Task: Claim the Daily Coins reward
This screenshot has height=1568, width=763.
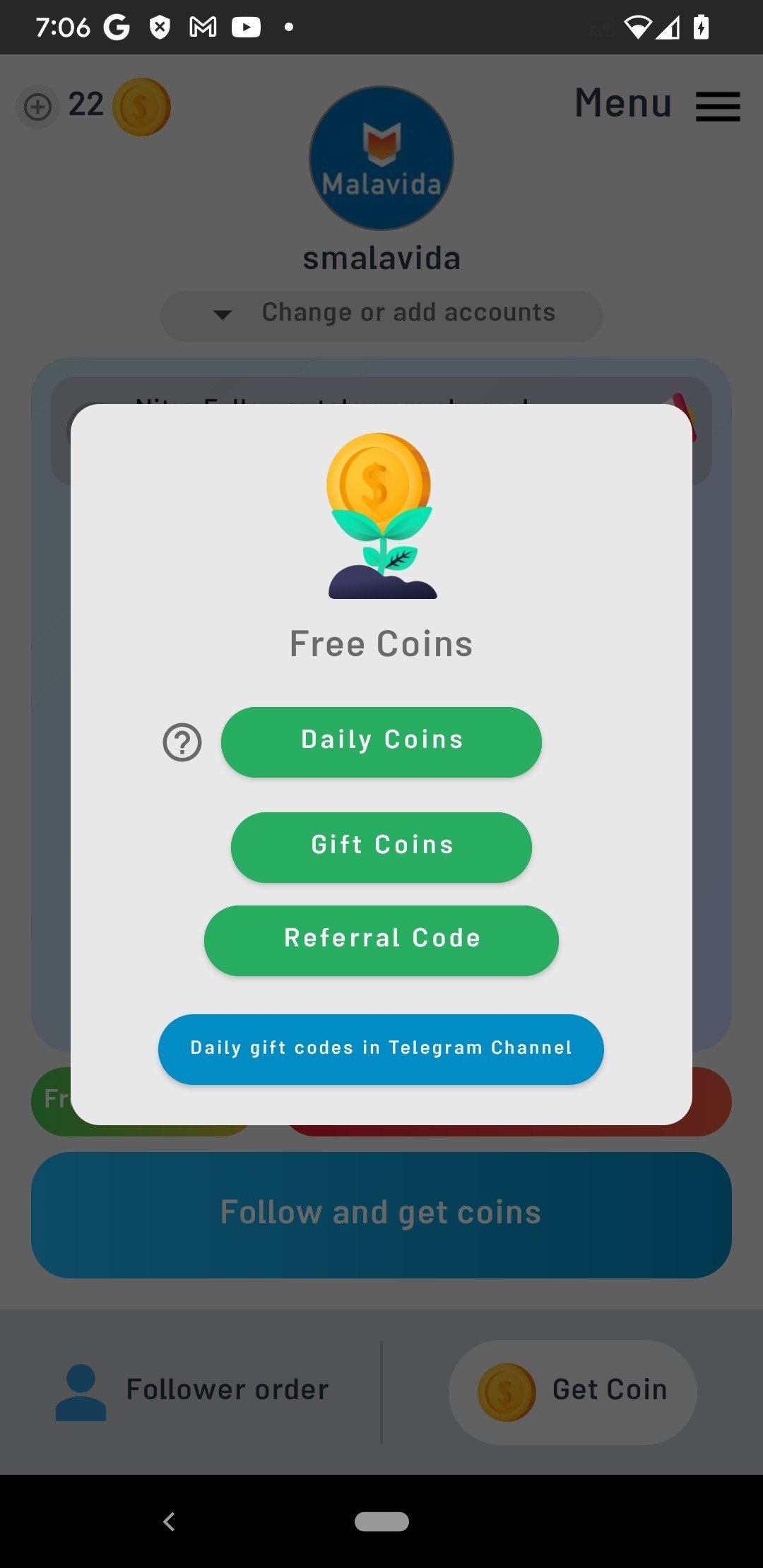Action: [381, 742]
